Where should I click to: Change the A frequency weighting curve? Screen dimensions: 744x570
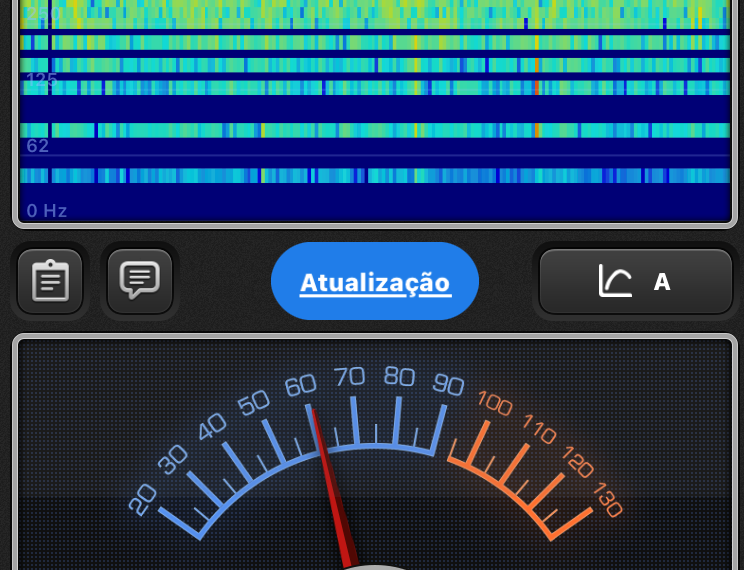(x=636, y=282)
